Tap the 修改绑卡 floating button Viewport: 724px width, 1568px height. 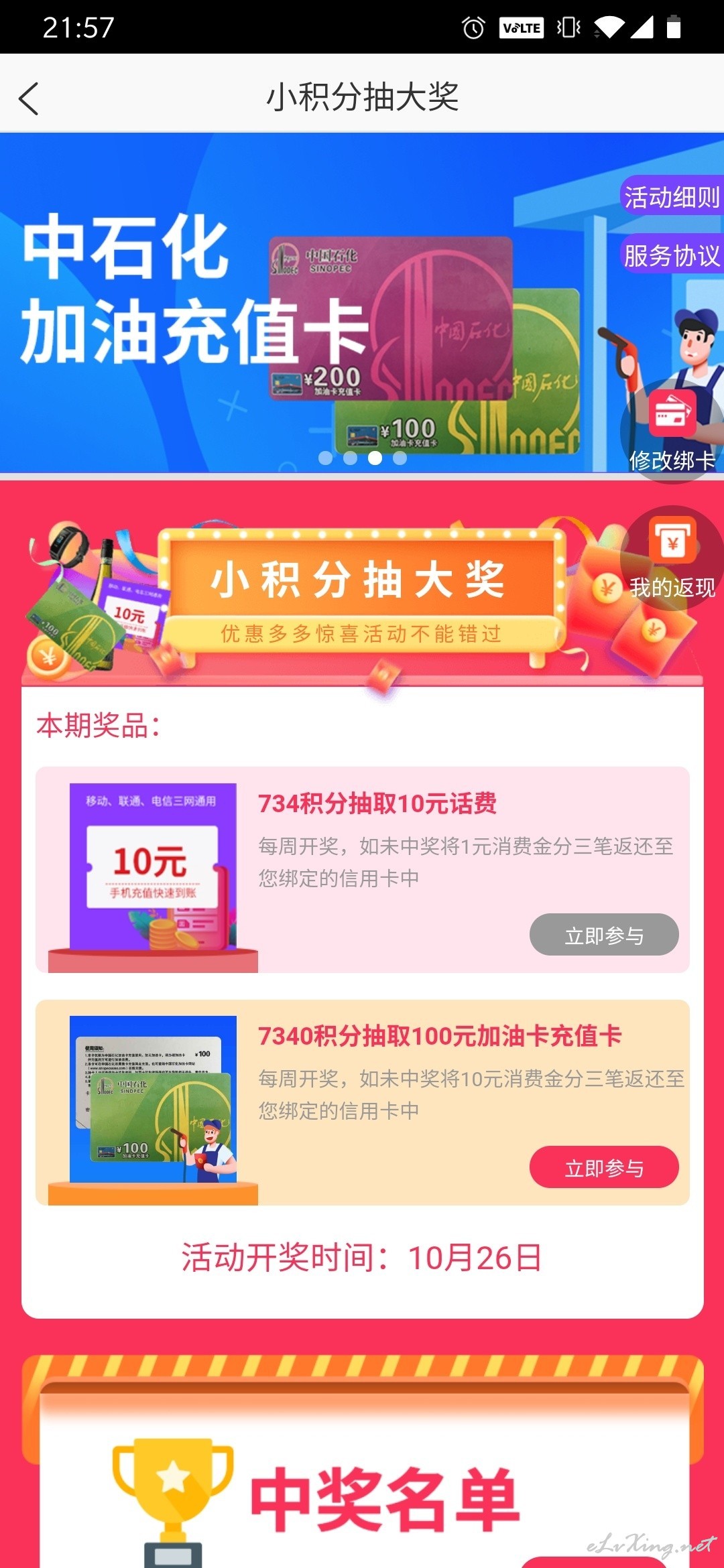(672, 431)
